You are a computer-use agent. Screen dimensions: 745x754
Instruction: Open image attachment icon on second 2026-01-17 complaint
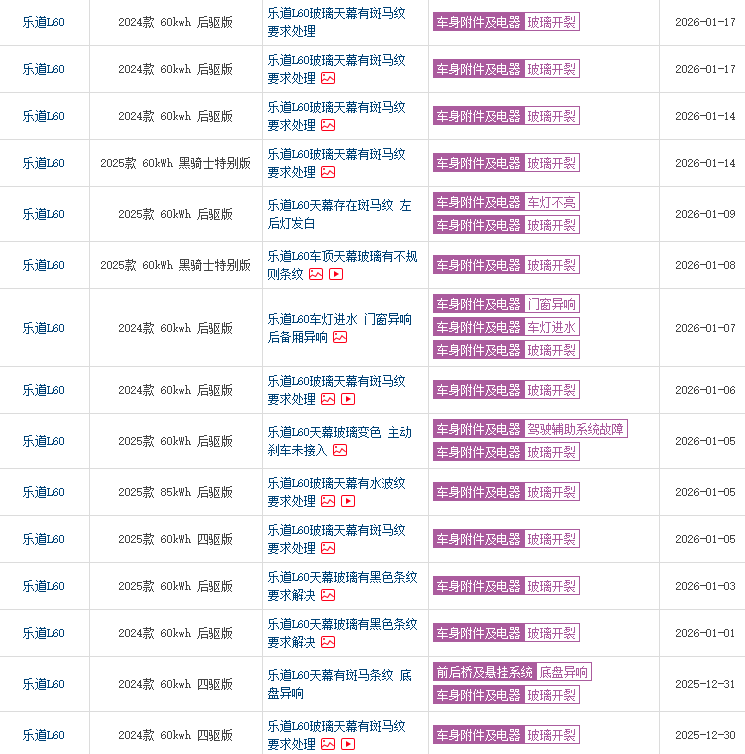(330, 78)
